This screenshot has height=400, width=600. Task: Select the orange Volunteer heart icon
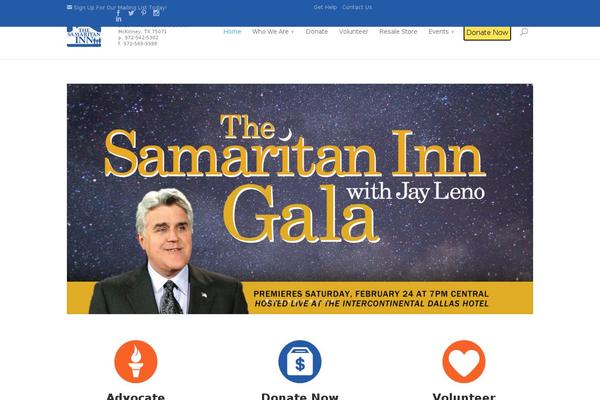coord(464,361)
